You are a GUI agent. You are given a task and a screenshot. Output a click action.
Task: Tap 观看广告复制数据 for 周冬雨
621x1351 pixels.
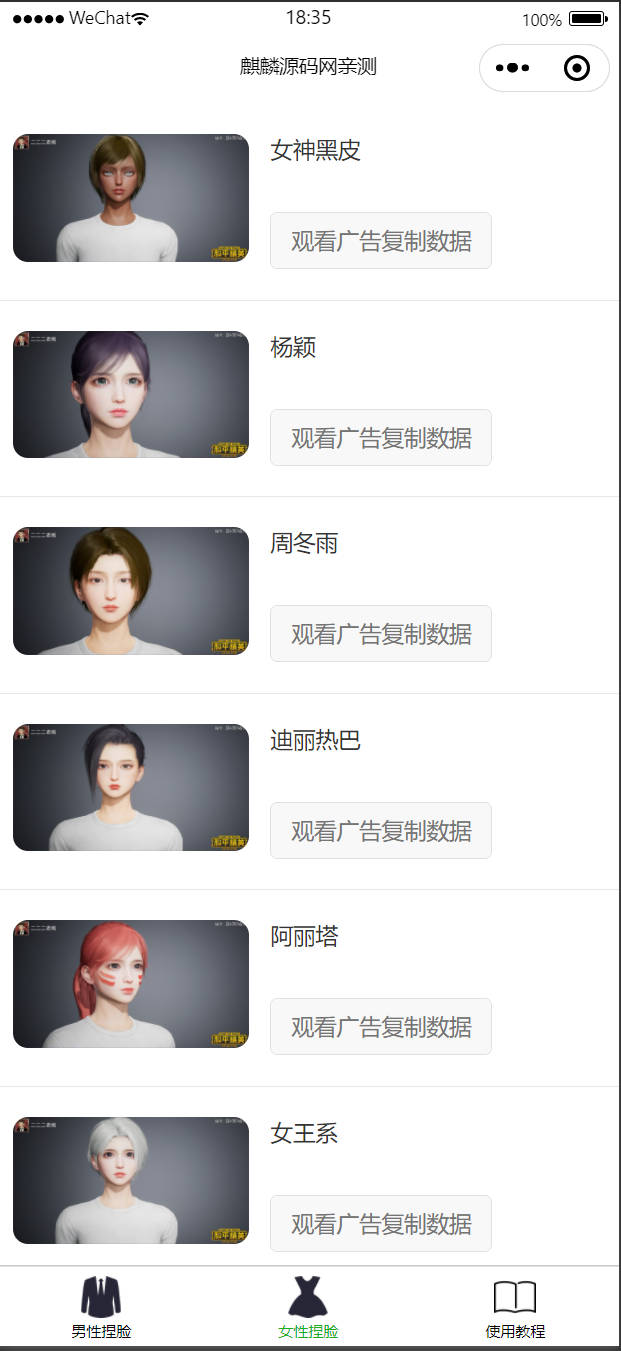pyautogui.click(x=381, y=634)
